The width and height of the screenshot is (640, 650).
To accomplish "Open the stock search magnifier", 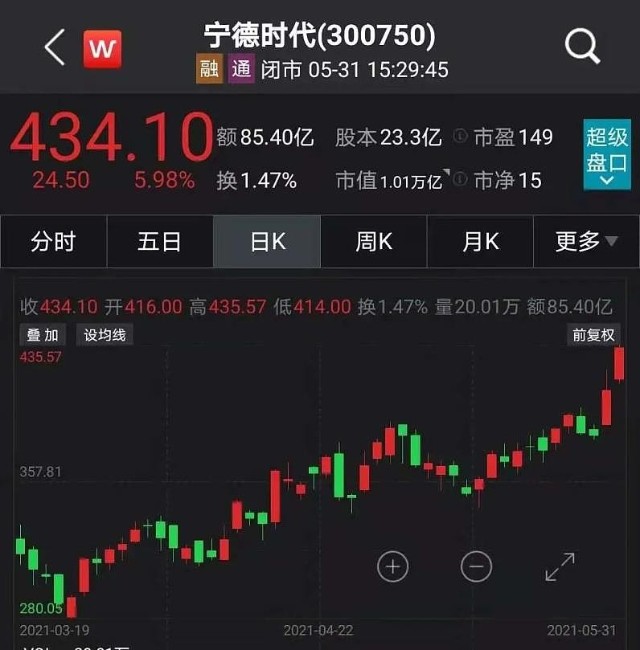I will click(582, 46).
